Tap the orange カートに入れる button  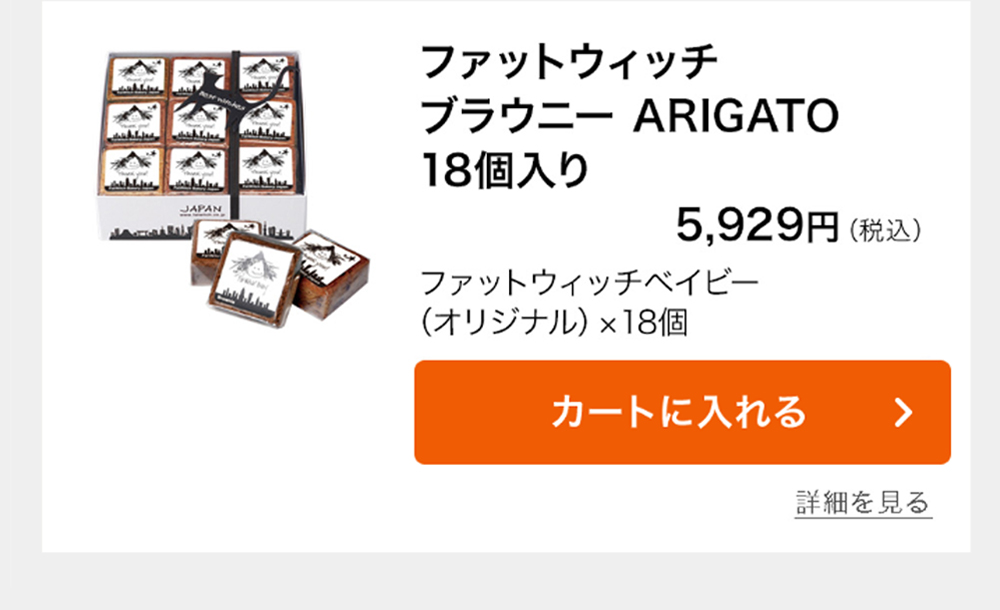click(x=682, y=412)
